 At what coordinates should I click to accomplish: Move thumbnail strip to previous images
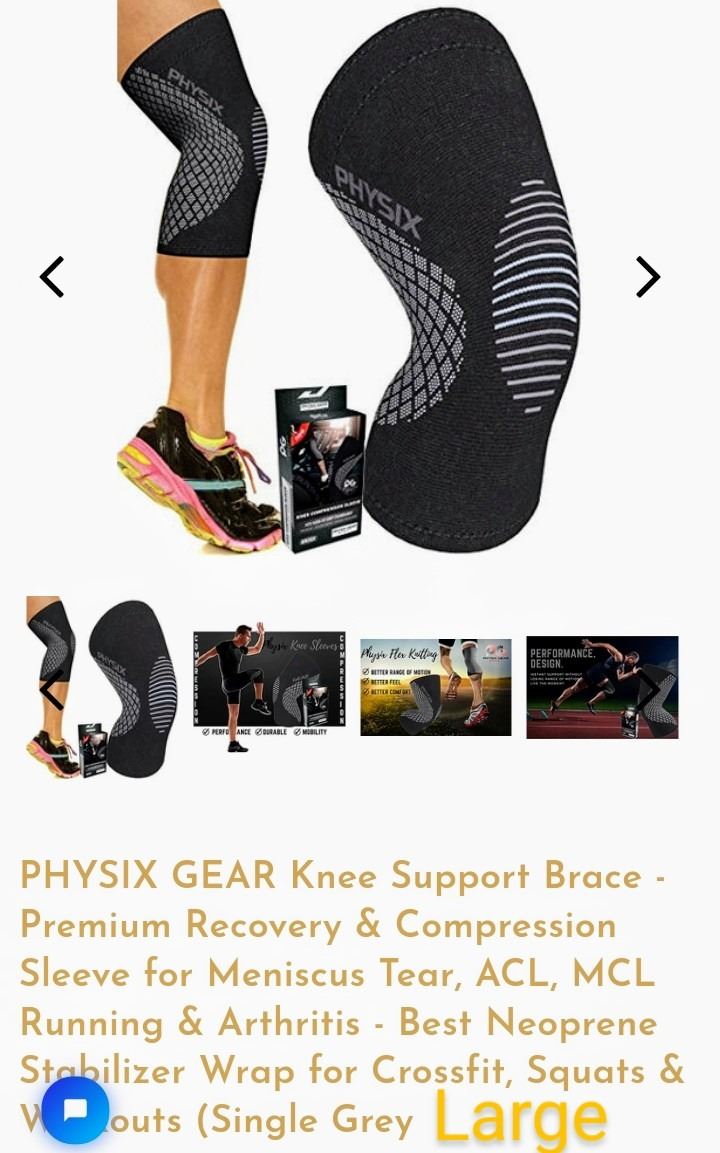(x=50, y=689)
